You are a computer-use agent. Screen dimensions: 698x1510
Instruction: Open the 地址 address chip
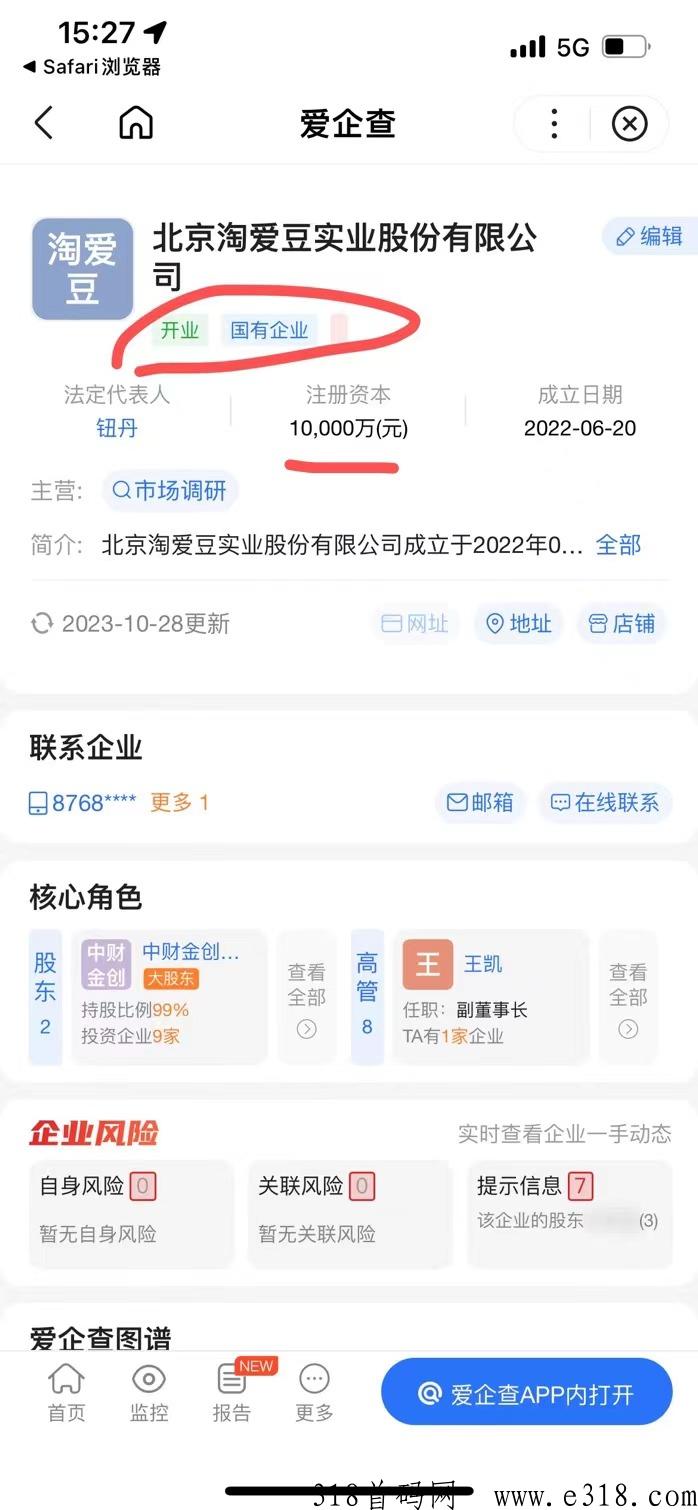click(x=519, y=624)
